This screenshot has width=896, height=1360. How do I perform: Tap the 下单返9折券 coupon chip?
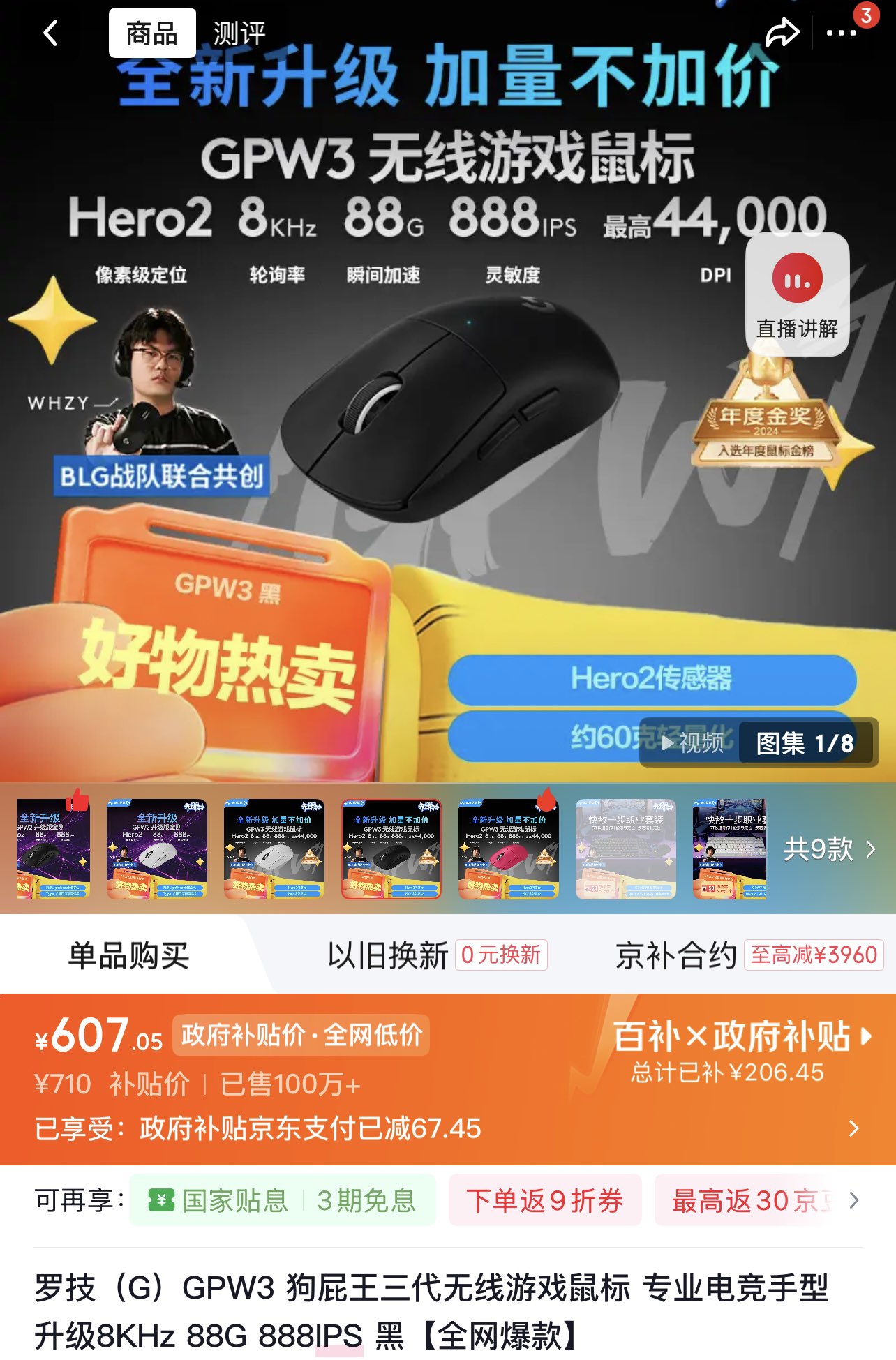coord(545,1201)
